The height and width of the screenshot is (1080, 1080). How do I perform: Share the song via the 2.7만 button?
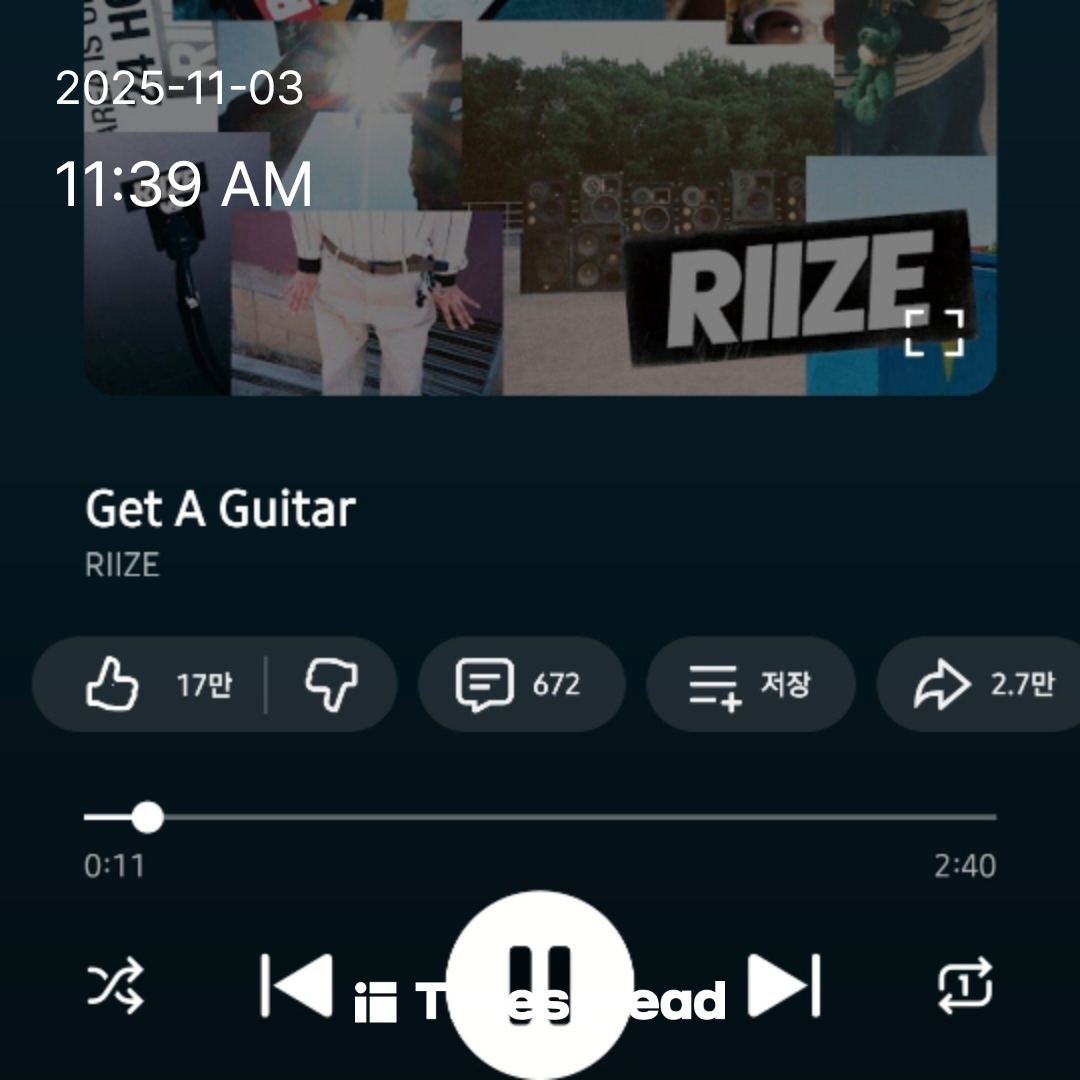coord(980,685)
